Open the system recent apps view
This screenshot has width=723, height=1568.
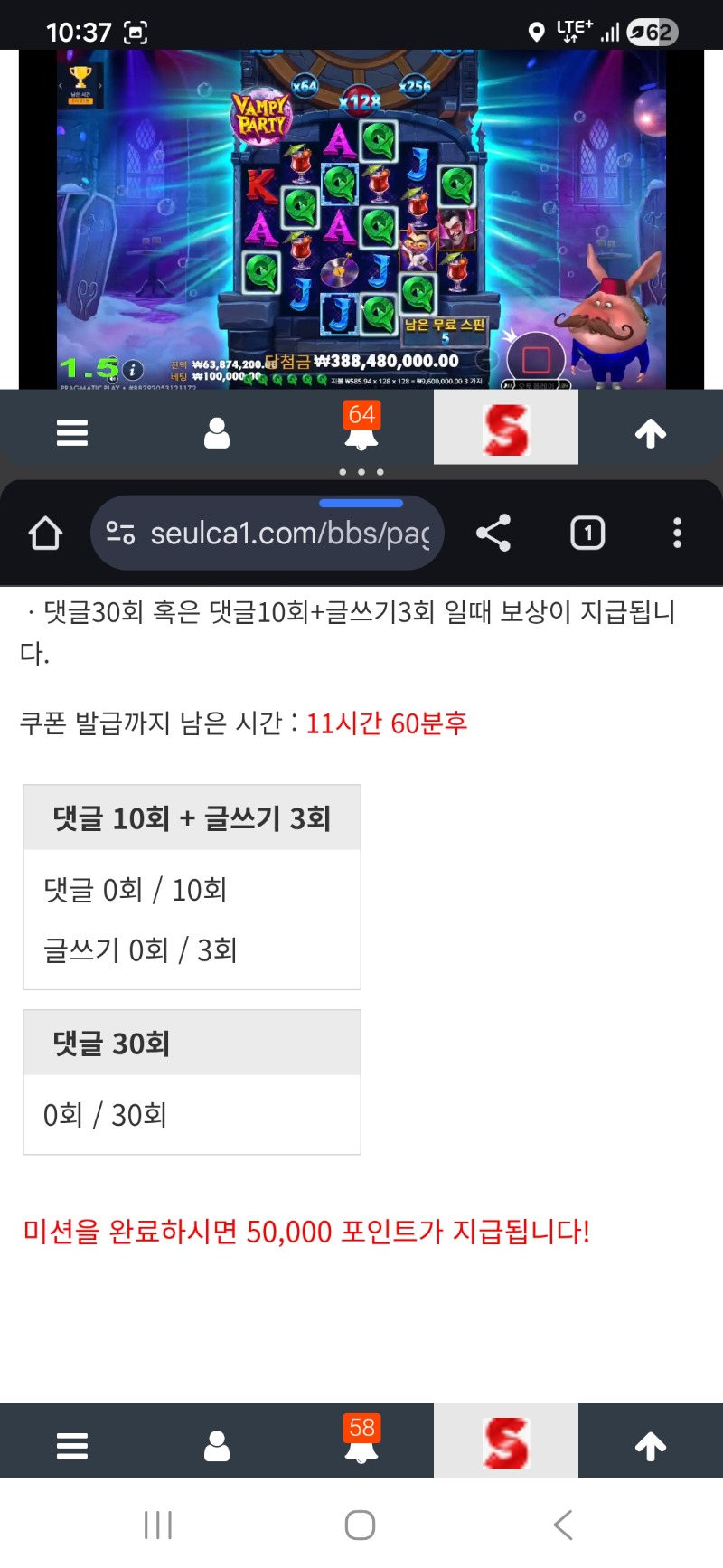pos(158,1525)
